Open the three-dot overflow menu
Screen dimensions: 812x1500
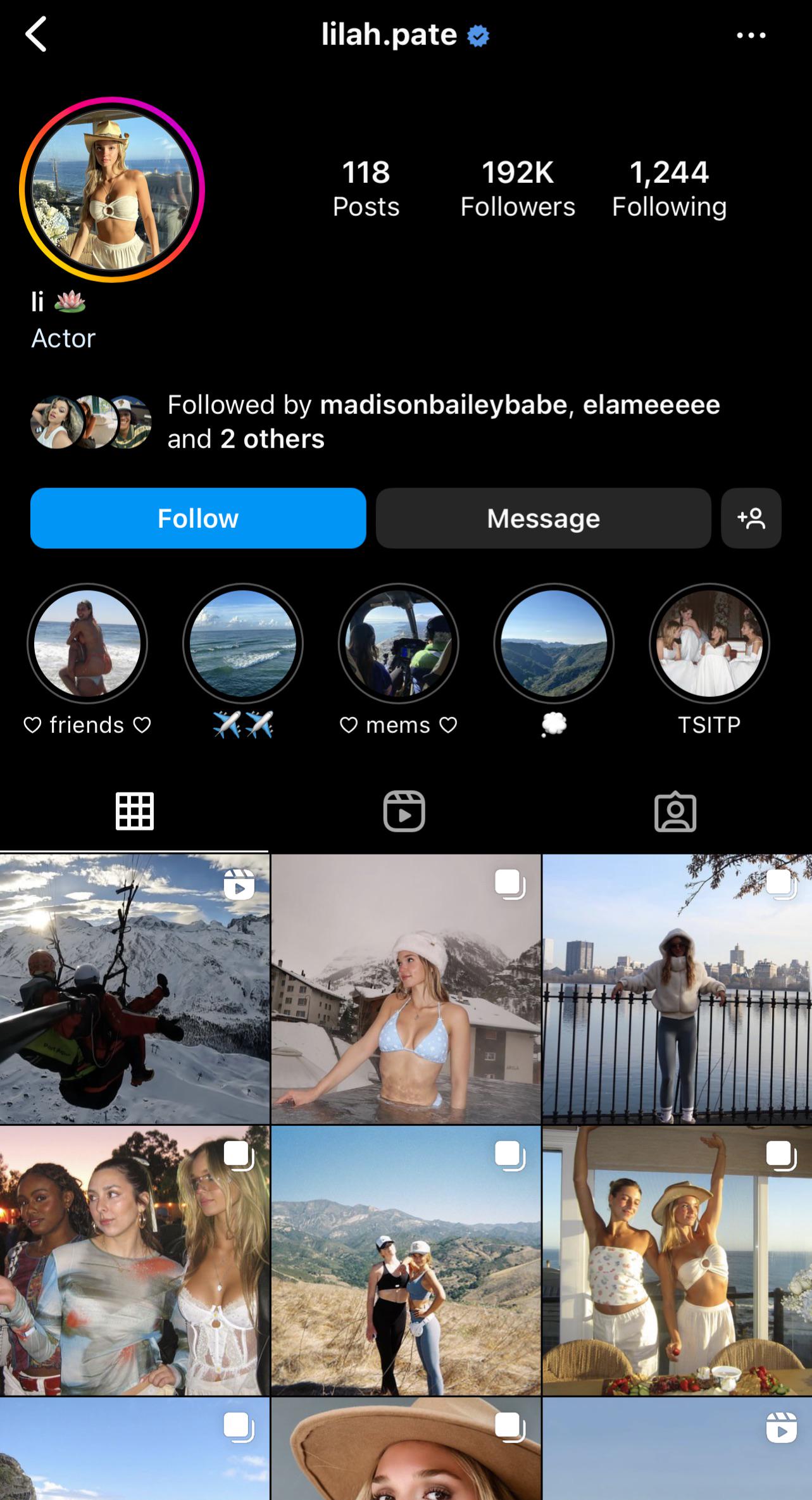coord(751,35)
